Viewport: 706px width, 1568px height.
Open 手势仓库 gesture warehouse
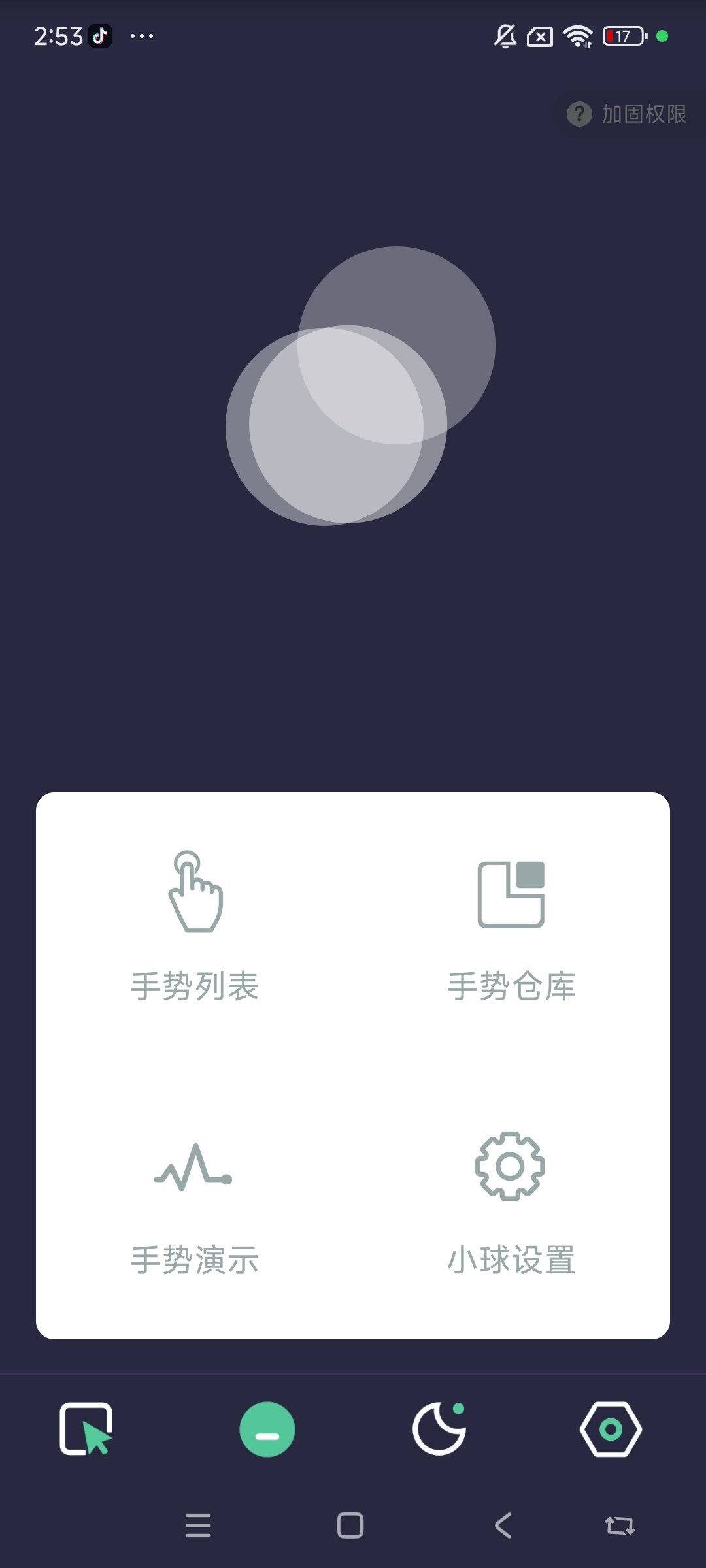pos(511,928)
